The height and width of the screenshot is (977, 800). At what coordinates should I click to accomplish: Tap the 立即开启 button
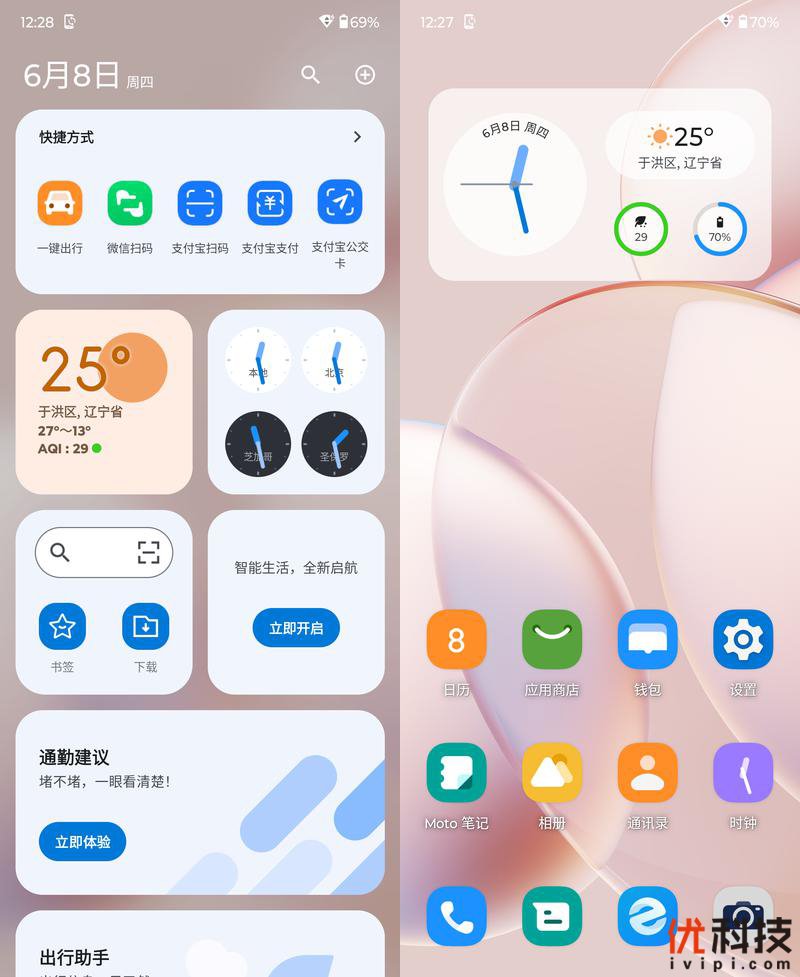pos(296,628)
